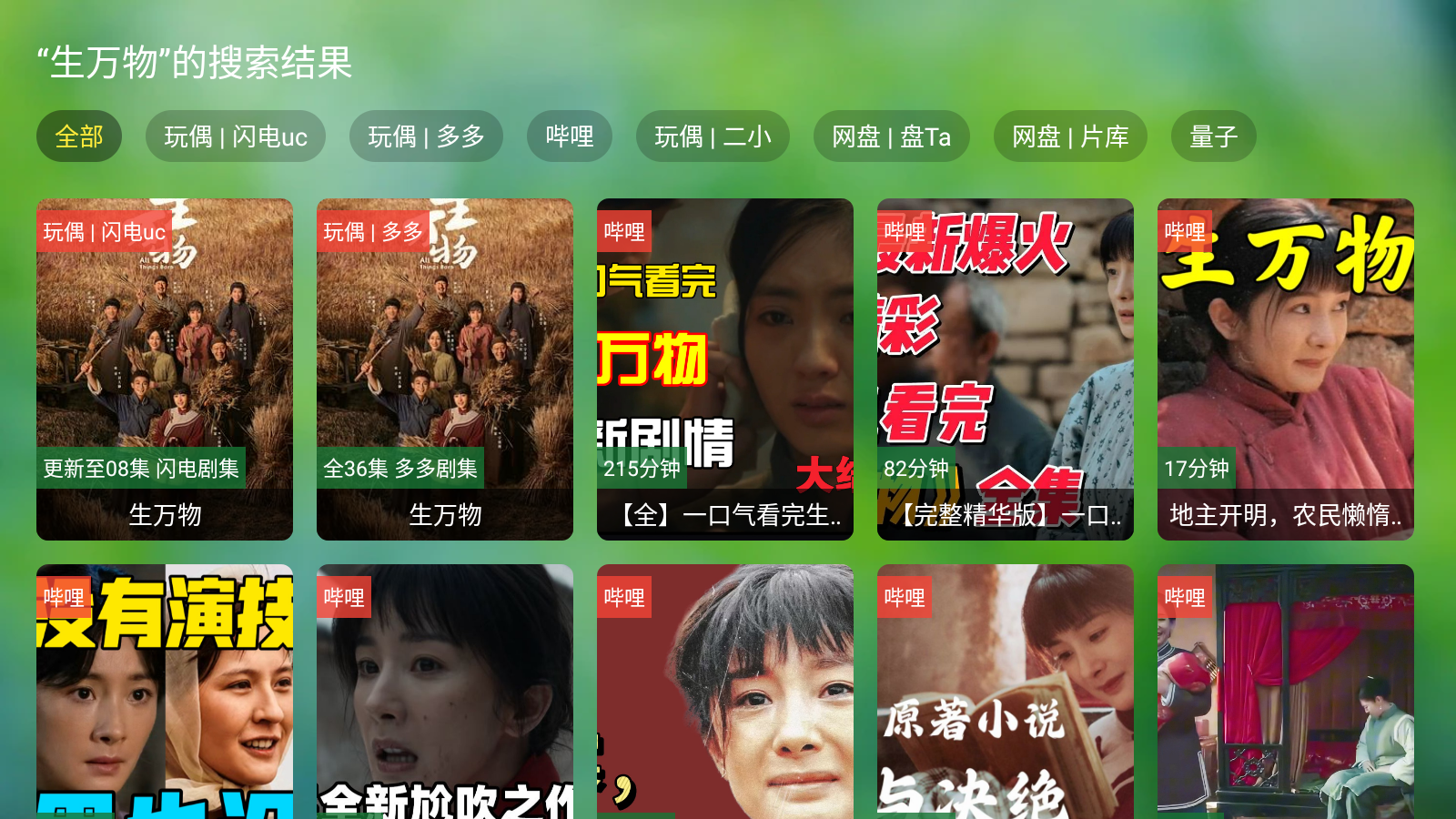This screenshot has width=1456, height=819.
Task: Filter by 网盘 | 盘Ta
Action: pos(891,136)
